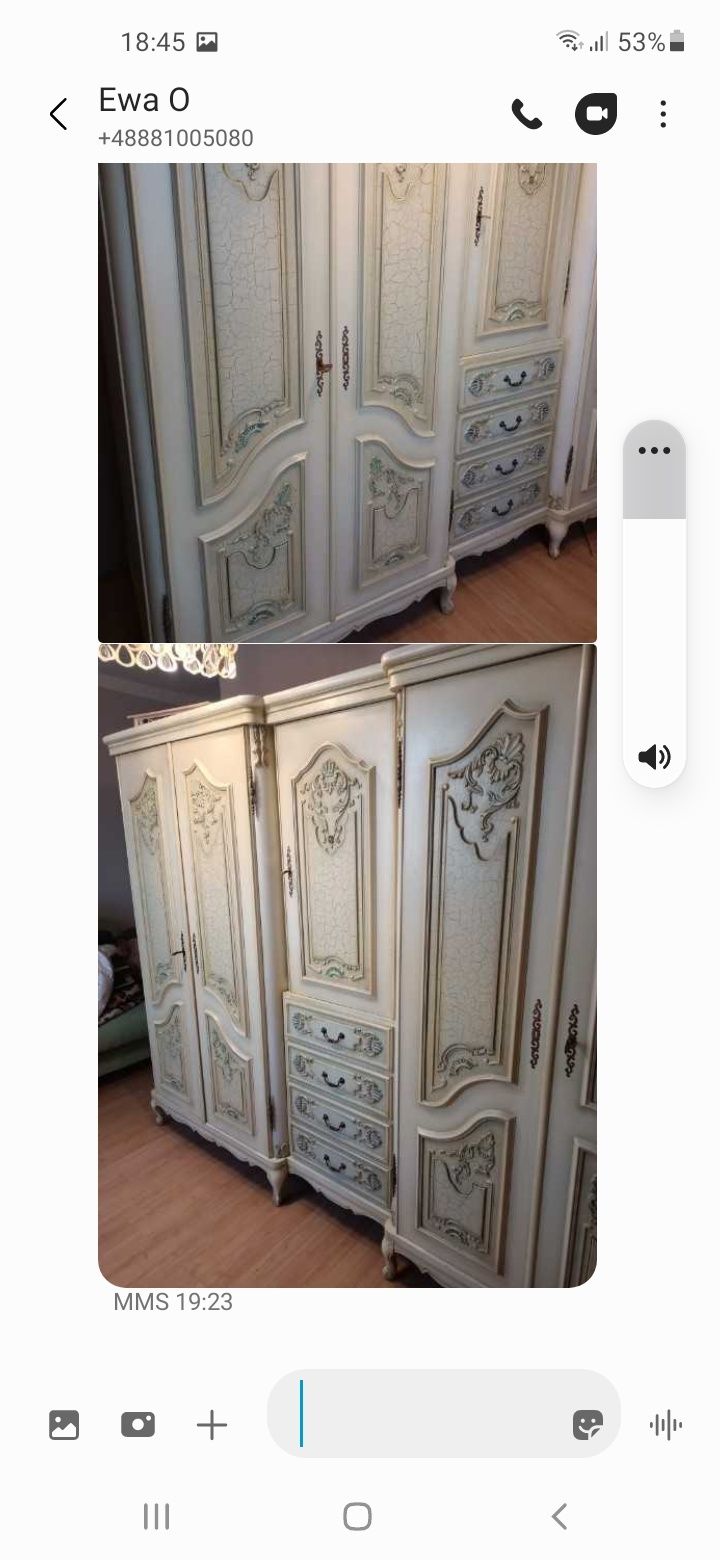Screen dimensions: 720x1560
Task: Go to the home screen
Action: point(358,1516)
